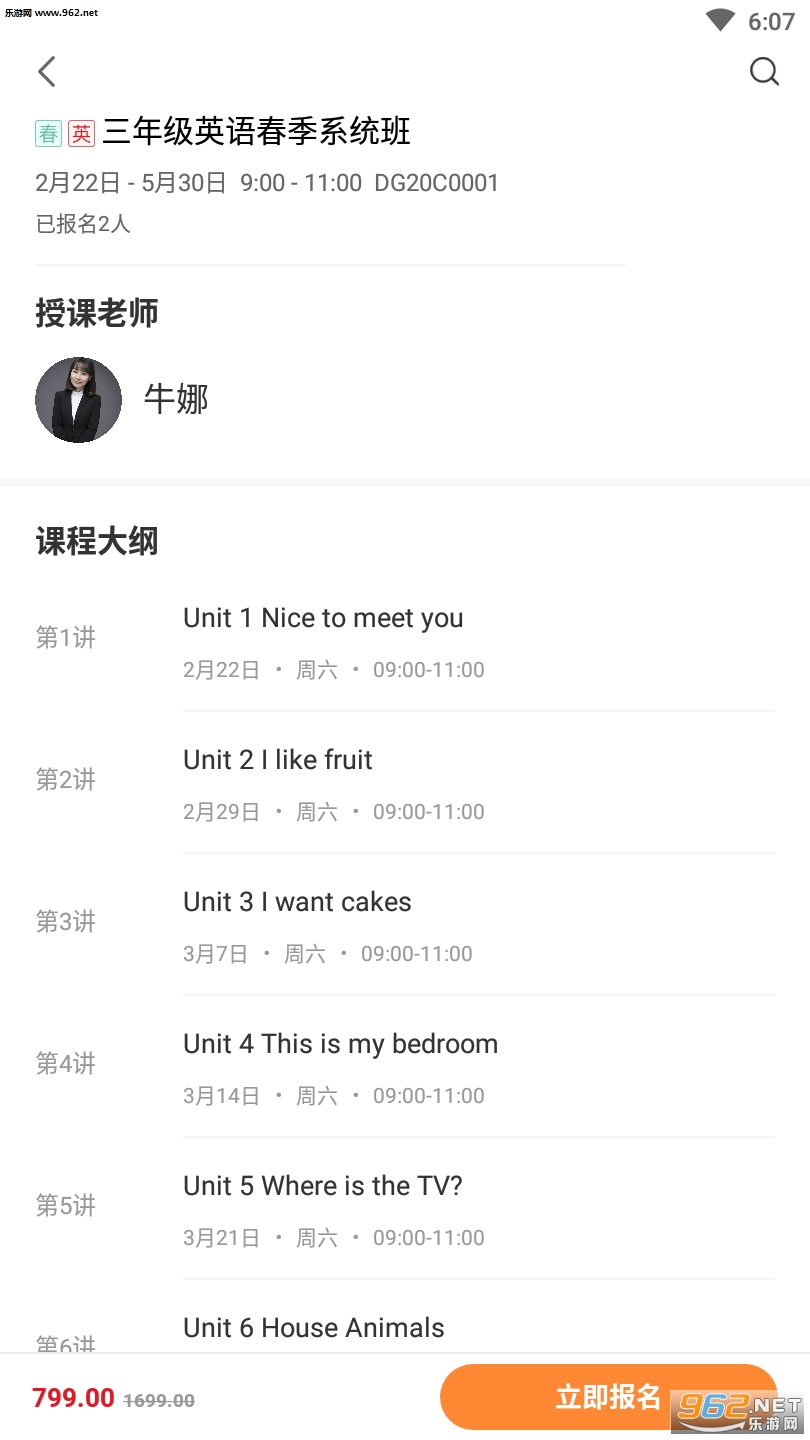Tap 立即报名 to enroll now
810x1440 pixels.
608,1396
